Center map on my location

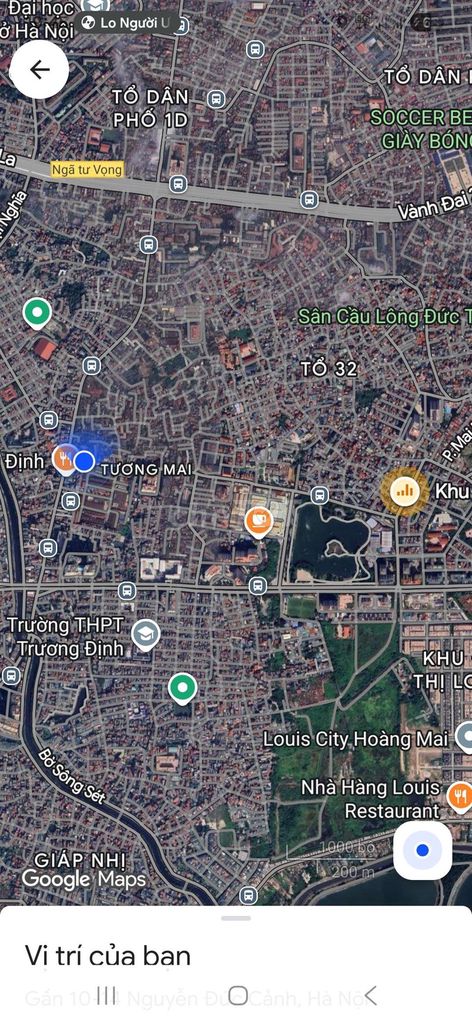click(422, 850)
